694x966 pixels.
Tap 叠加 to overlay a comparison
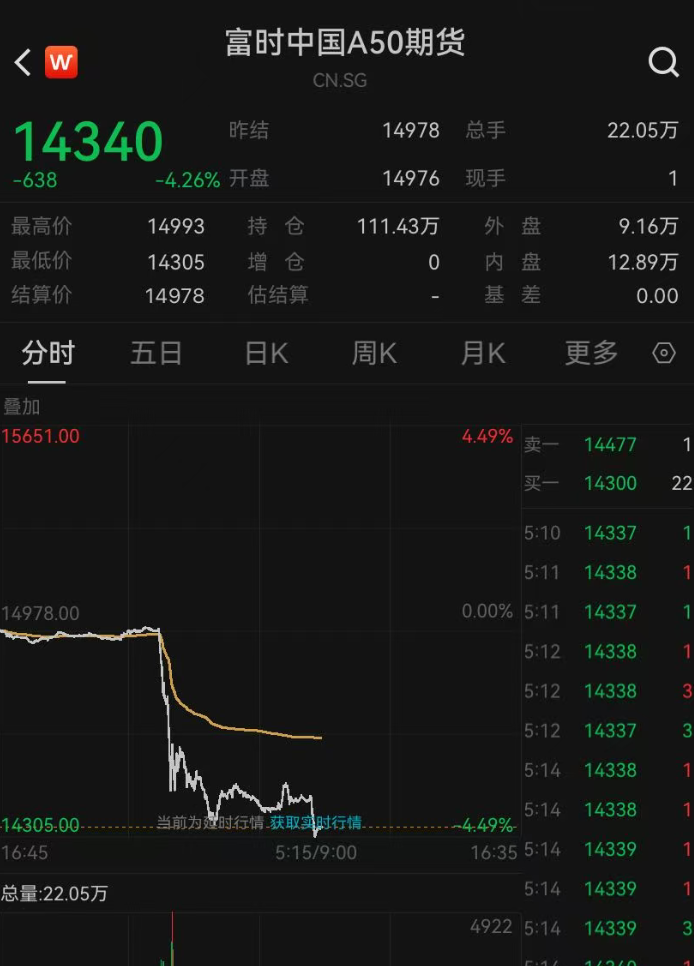click(x=21, y=407)
